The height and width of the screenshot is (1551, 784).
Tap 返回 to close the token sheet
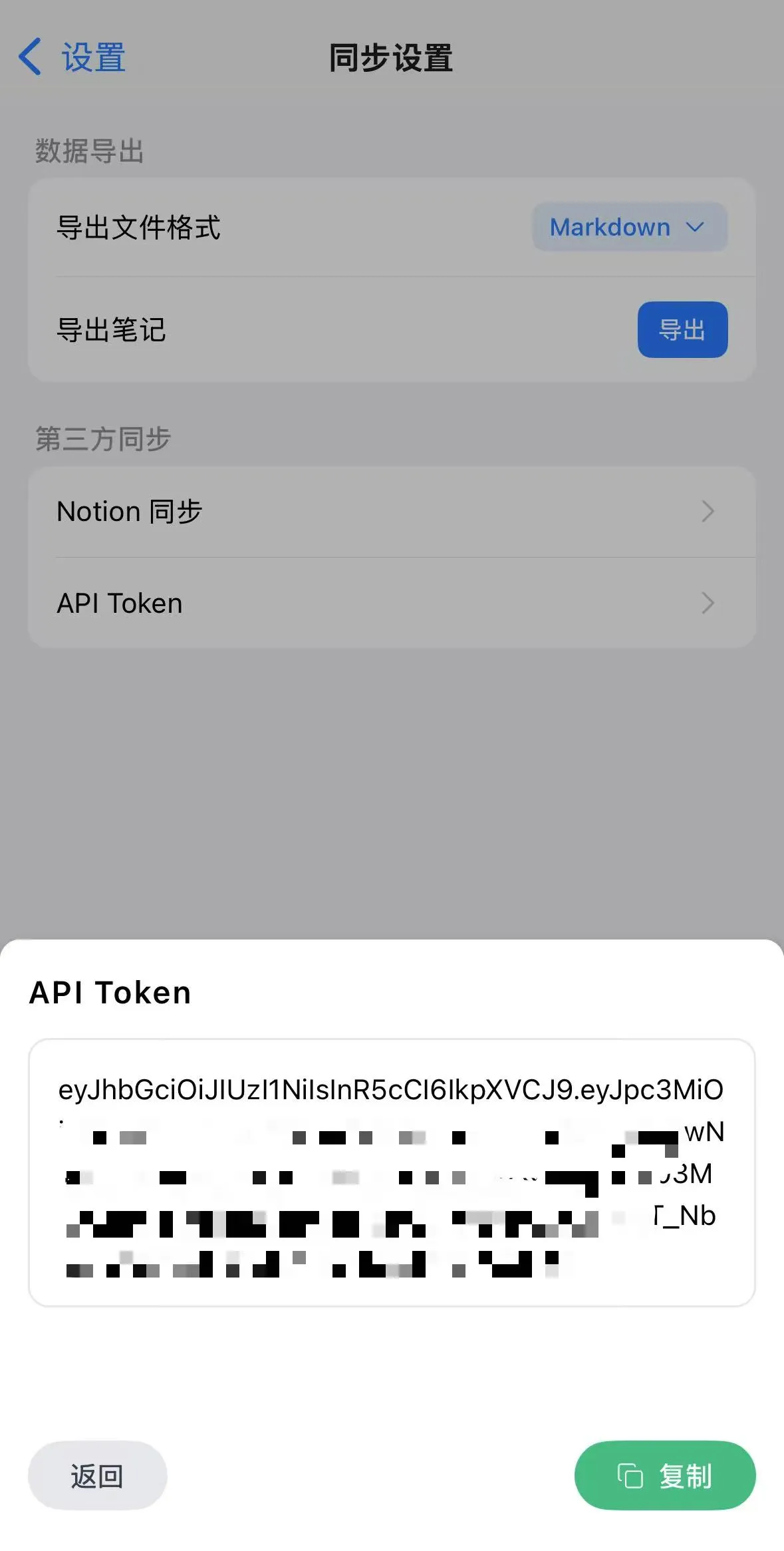(x=97, y=1475)
